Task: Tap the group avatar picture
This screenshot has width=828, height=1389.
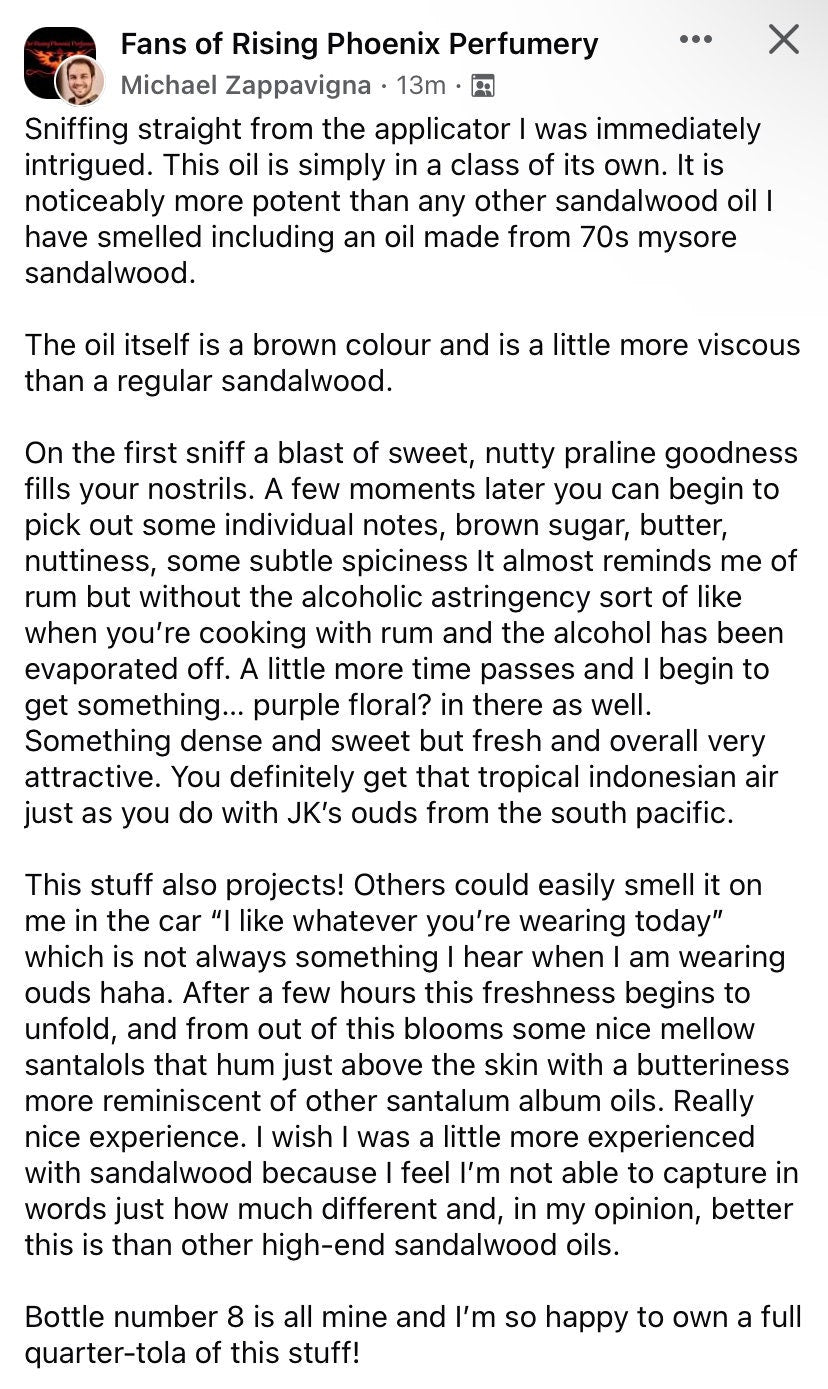Action: point(50,52)
